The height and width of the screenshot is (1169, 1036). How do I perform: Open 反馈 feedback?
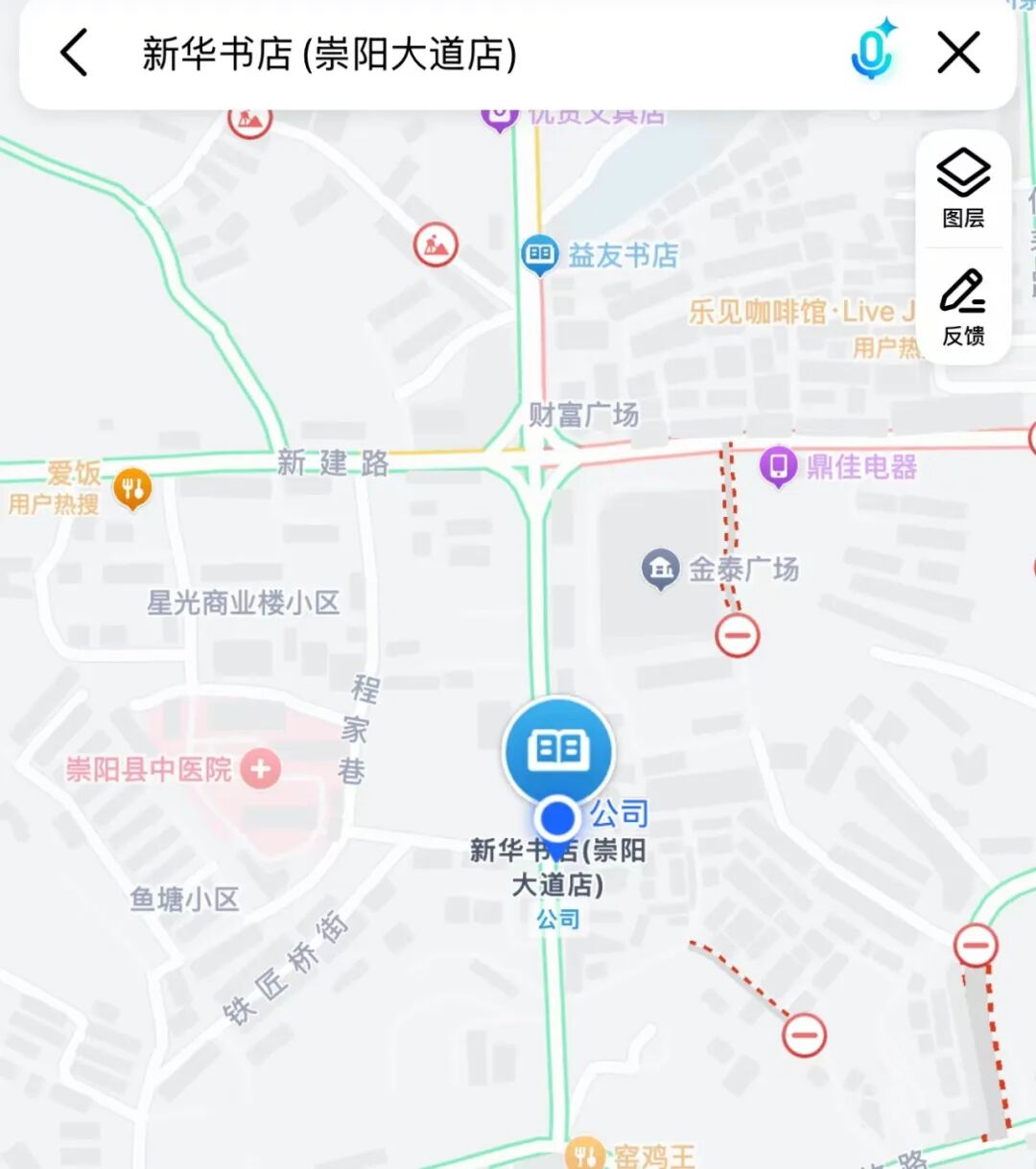pyautogui.click(x=963, y=307)
